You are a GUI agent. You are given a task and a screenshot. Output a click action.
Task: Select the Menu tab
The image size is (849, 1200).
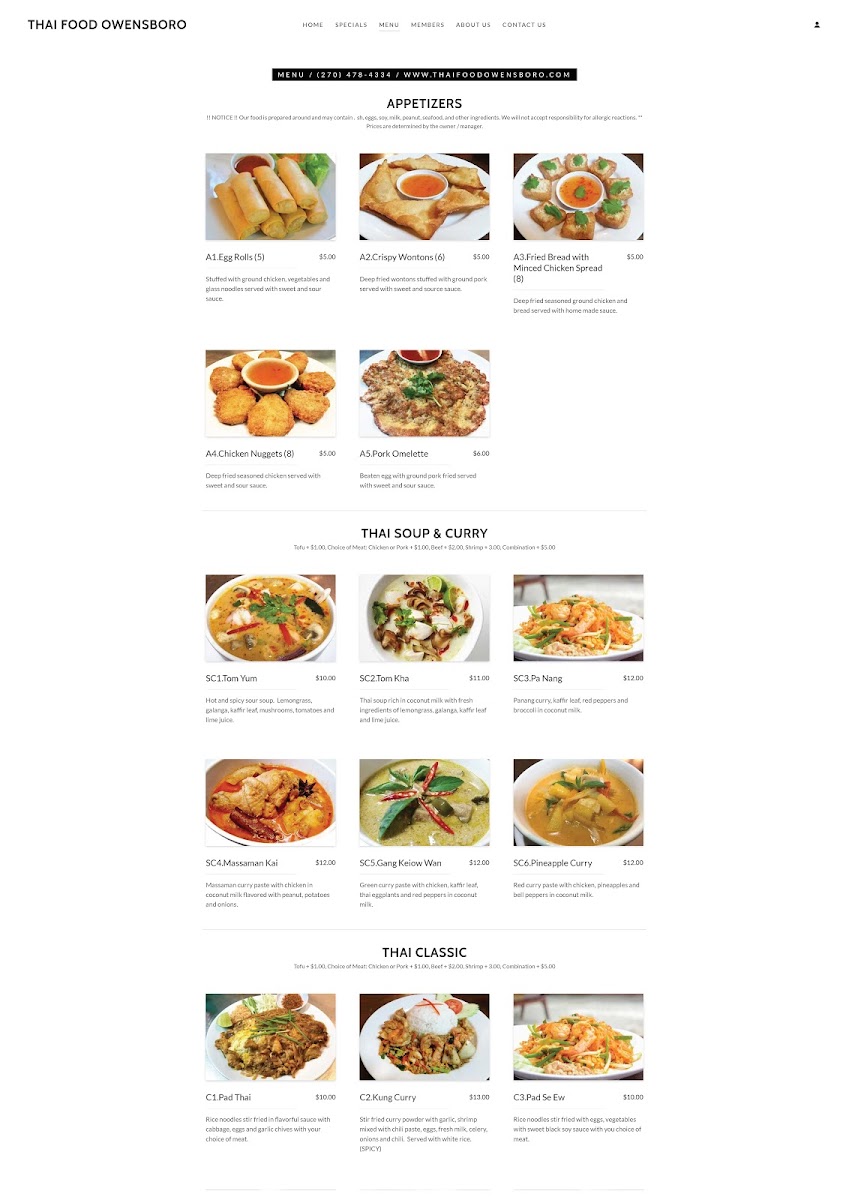(389, 25)
